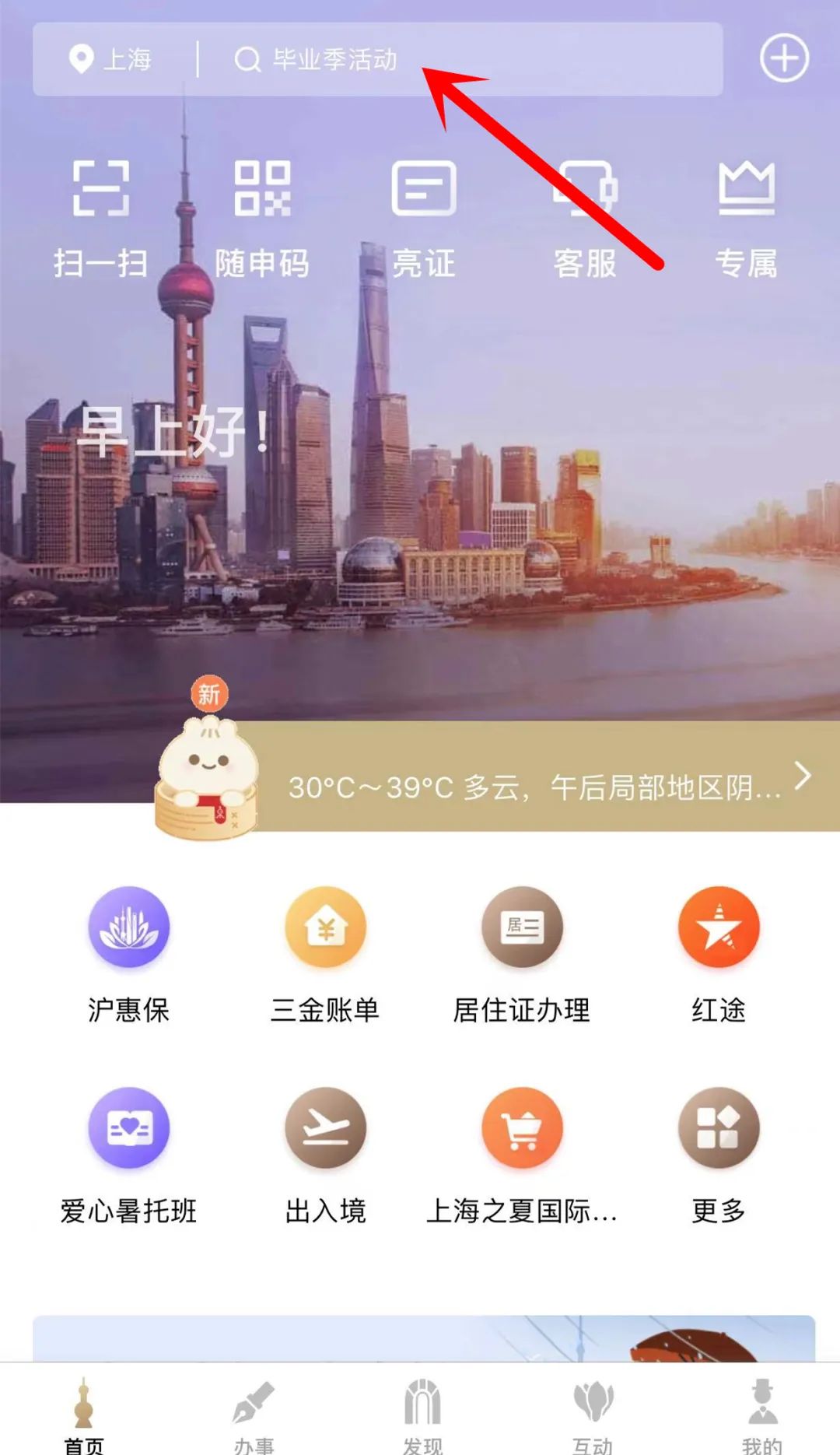Open 居住证办理 service
840x1455 pixels.
tap(522, 953)
